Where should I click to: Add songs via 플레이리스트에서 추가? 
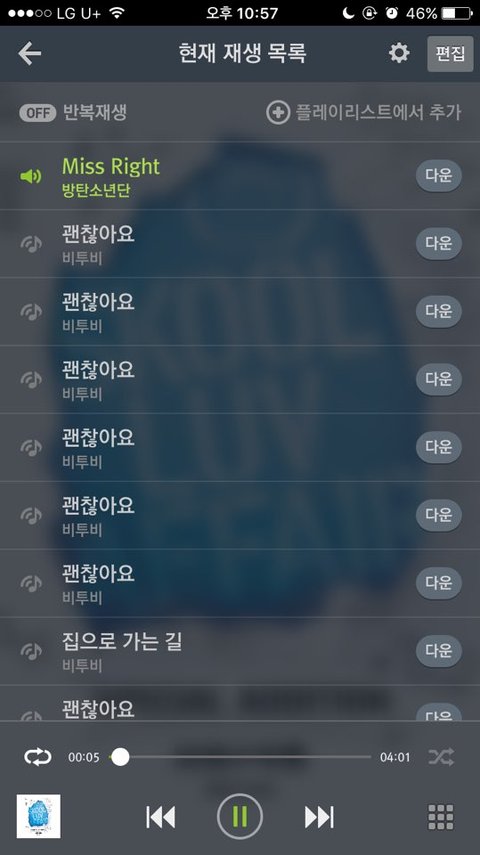tap(363, 113)
